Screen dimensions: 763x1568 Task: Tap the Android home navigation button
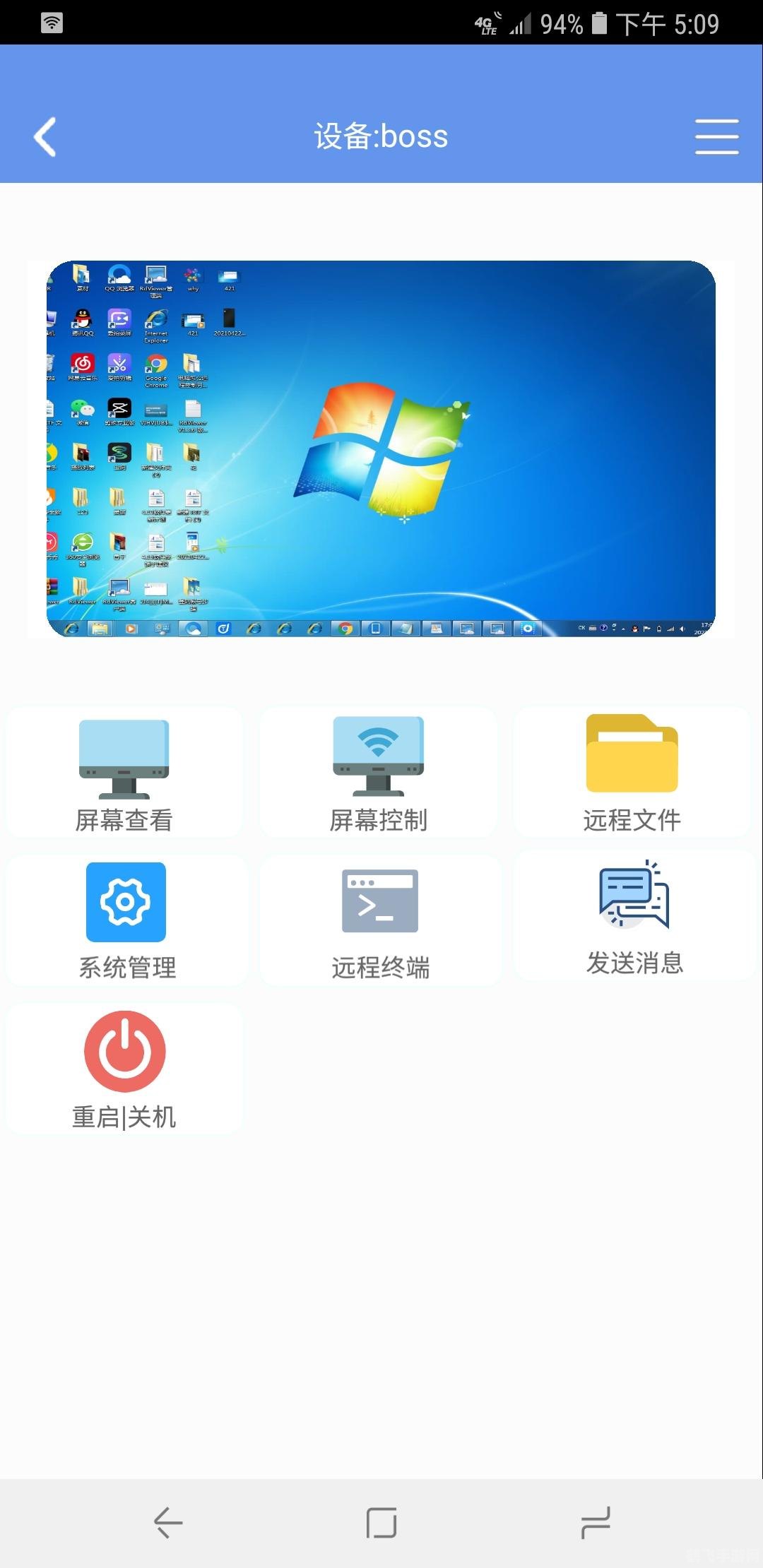pos(381,1523)
